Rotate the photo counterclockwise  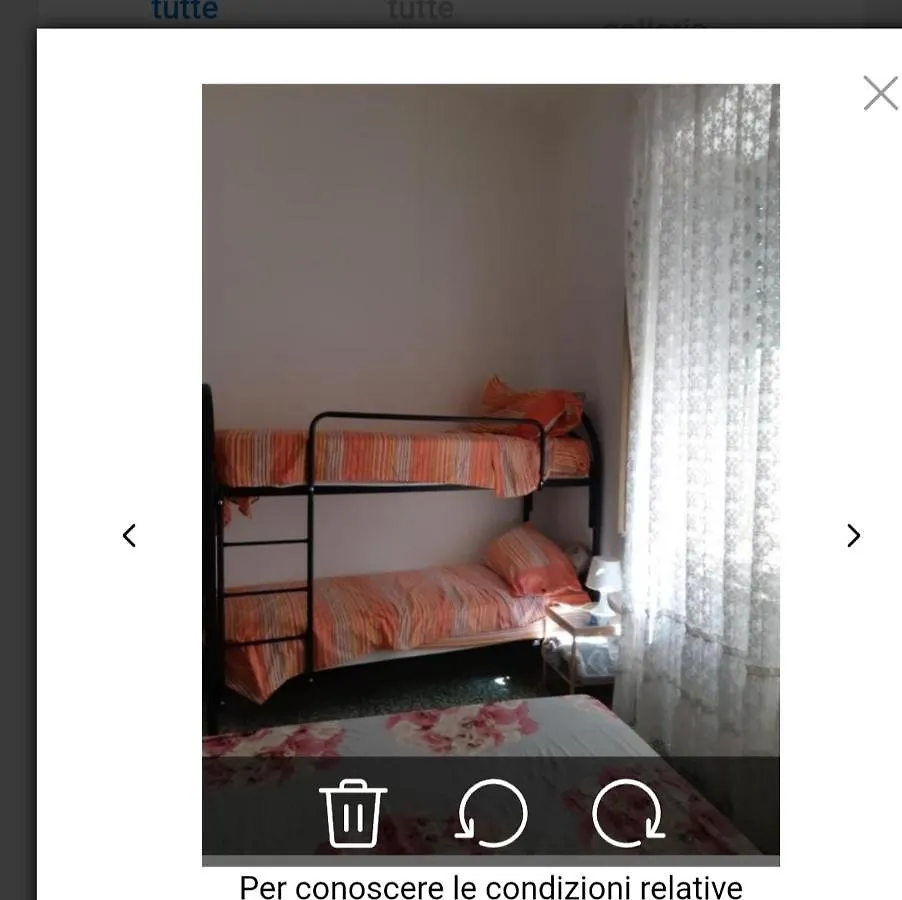491,813
